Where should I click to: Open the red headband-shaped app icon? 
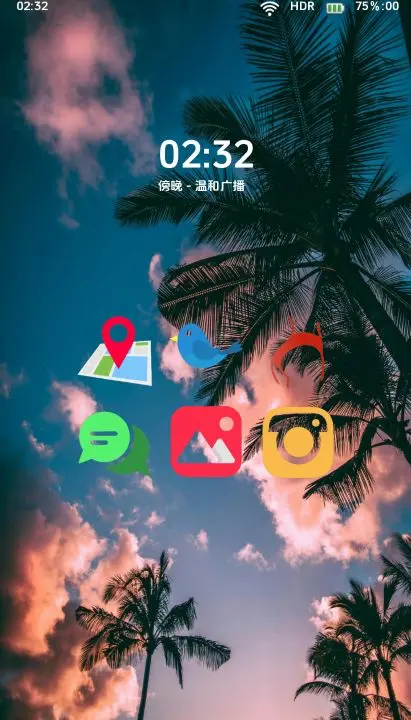298,351
